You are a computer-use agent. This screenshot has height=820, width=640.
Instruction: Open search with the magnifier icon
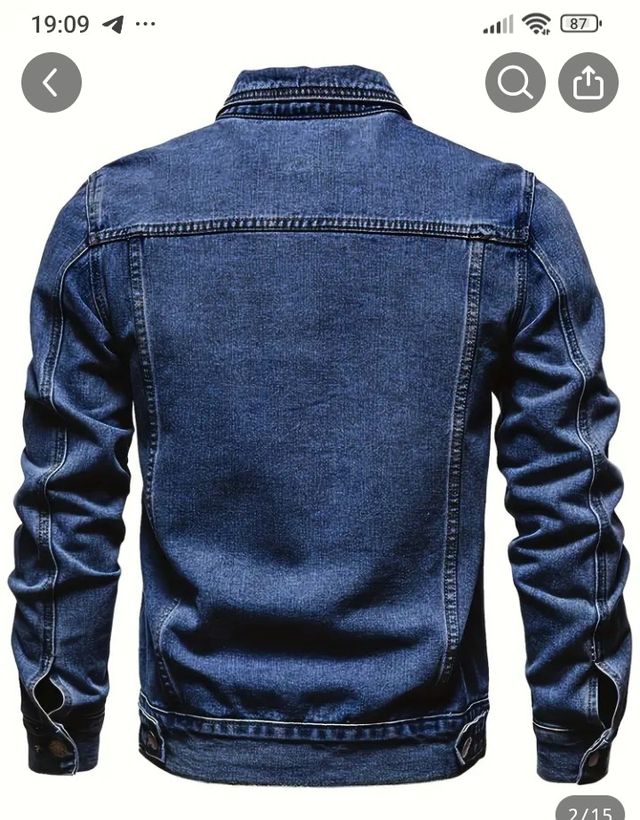[515, 82]
